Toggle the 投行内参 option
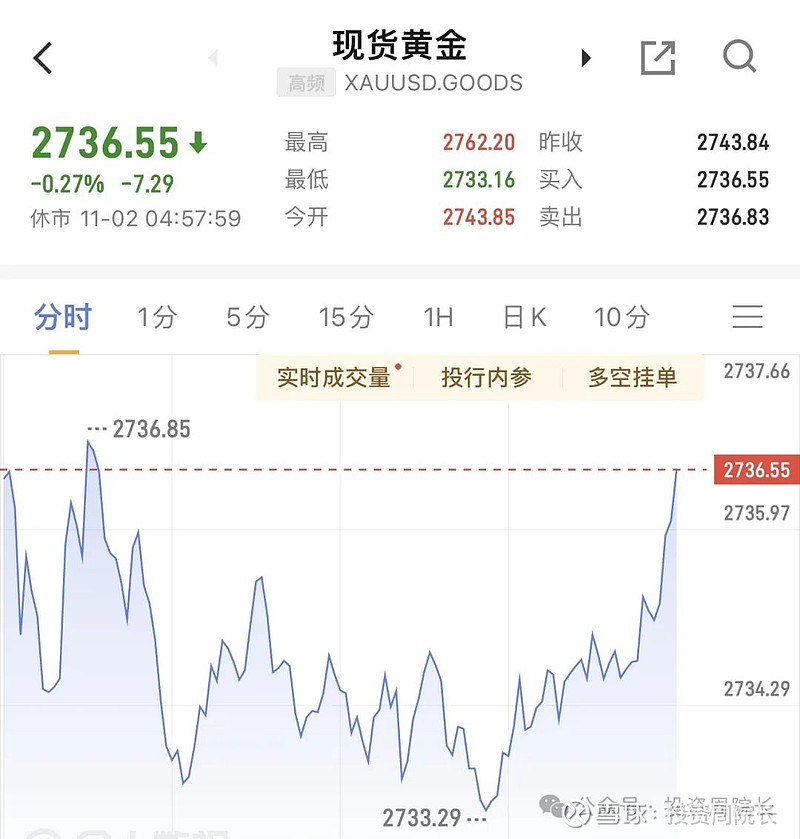This screenshot has height=839, width=800. coord(486,378)
